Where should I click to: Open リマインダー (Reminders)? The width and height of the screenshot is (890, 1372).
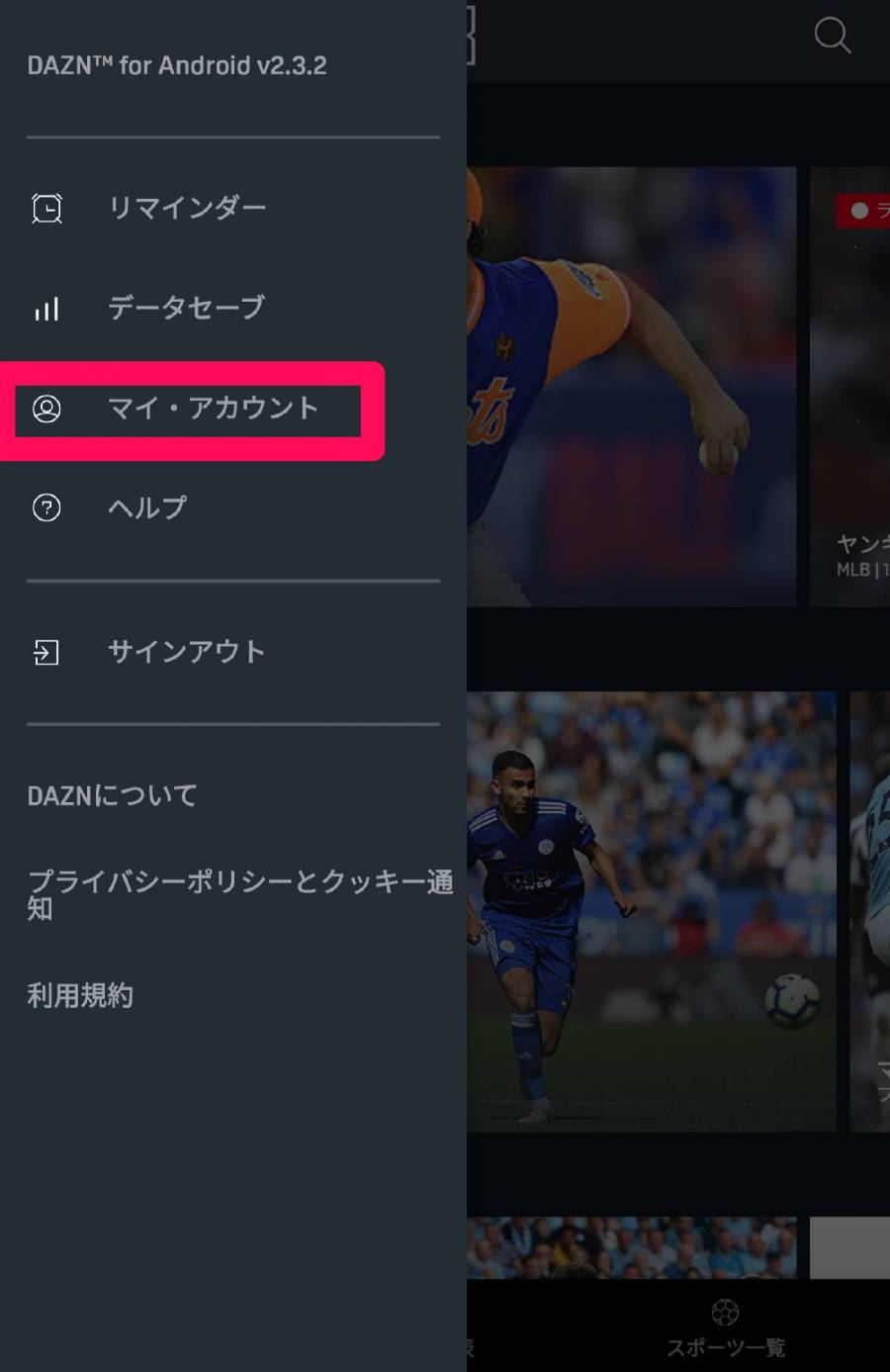pyautogui.click(x=186, y=208)
